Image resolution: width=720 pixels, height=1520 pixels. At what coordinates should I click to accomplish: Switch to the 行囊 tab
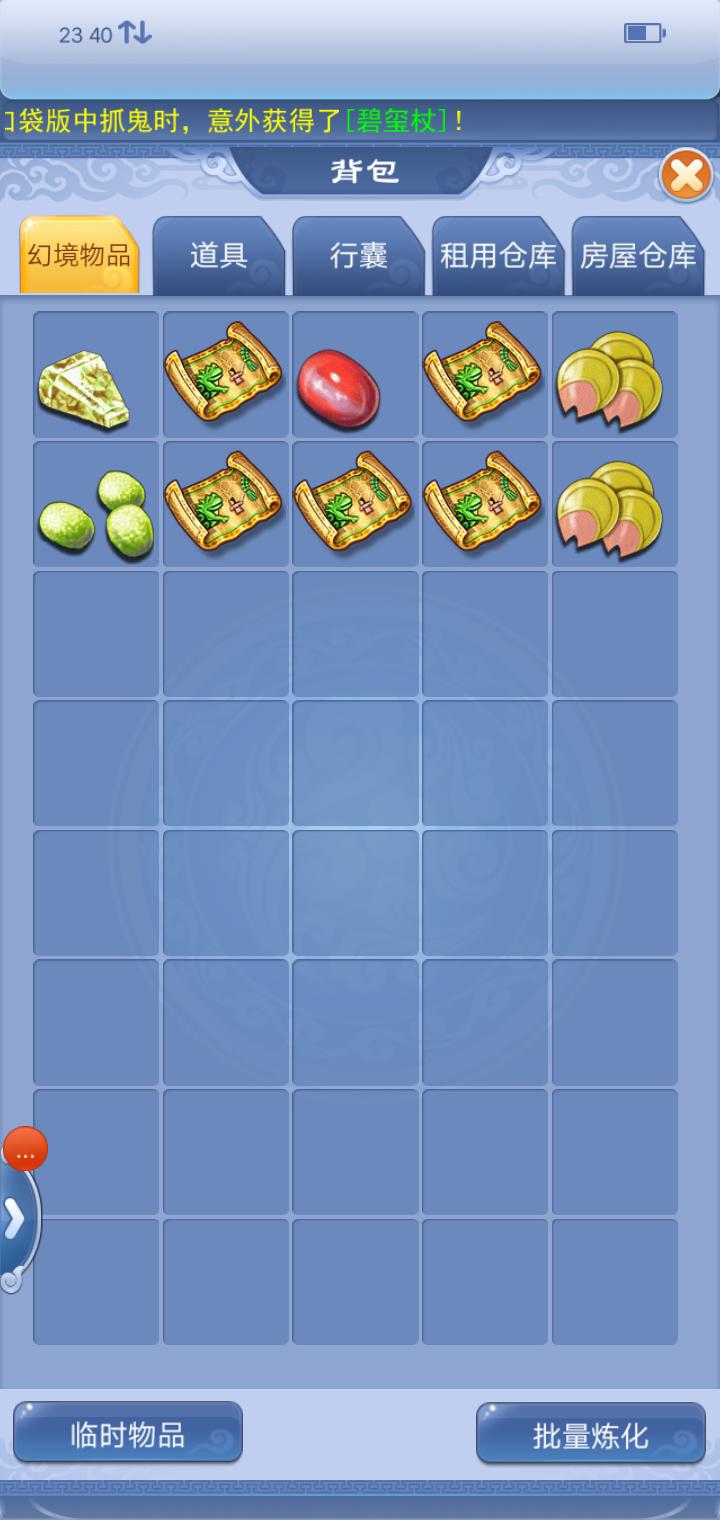click(358, 256)
